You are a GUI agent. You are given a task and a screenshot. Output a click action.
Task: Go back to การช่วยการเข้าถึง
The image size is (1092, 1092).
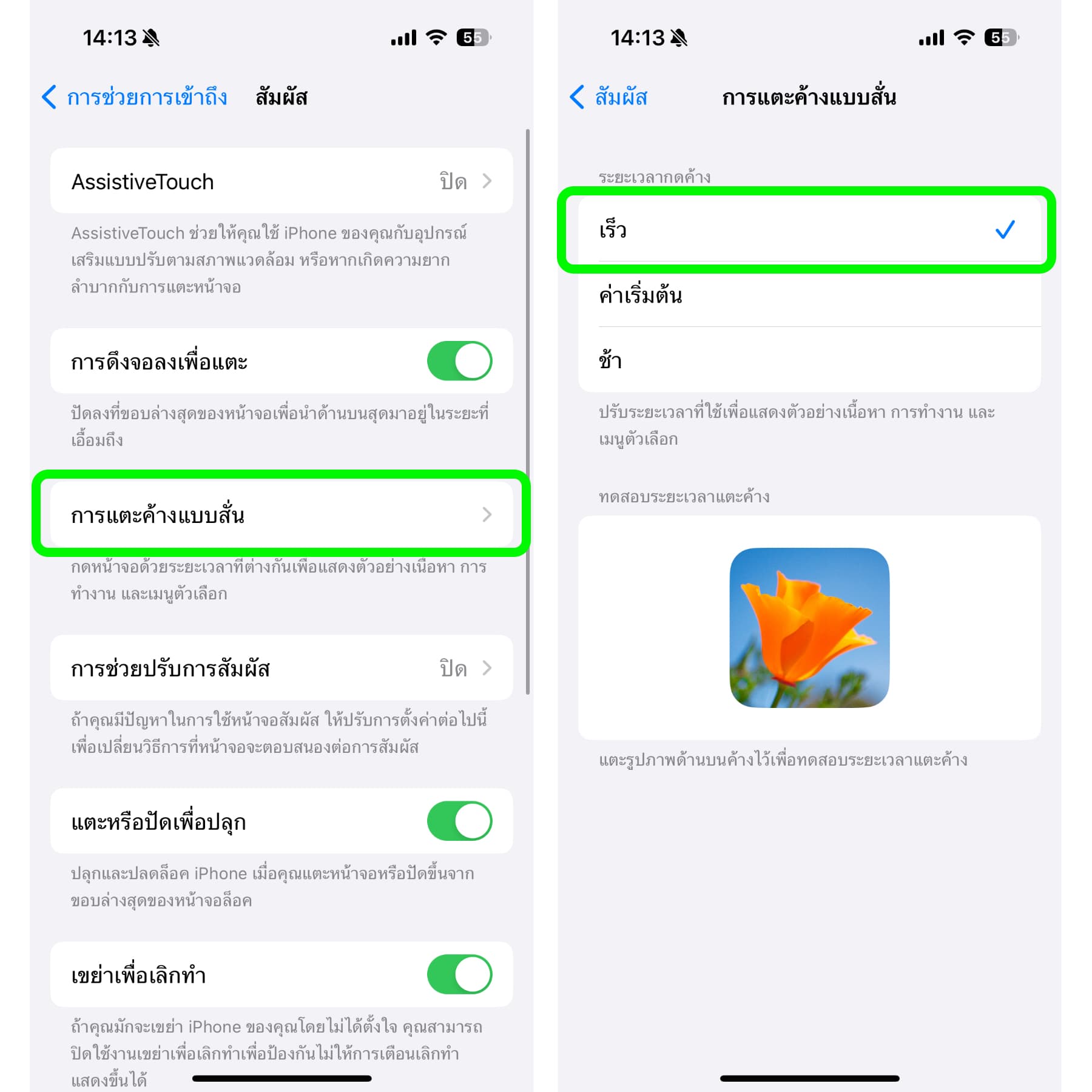[x=135, y=97]
